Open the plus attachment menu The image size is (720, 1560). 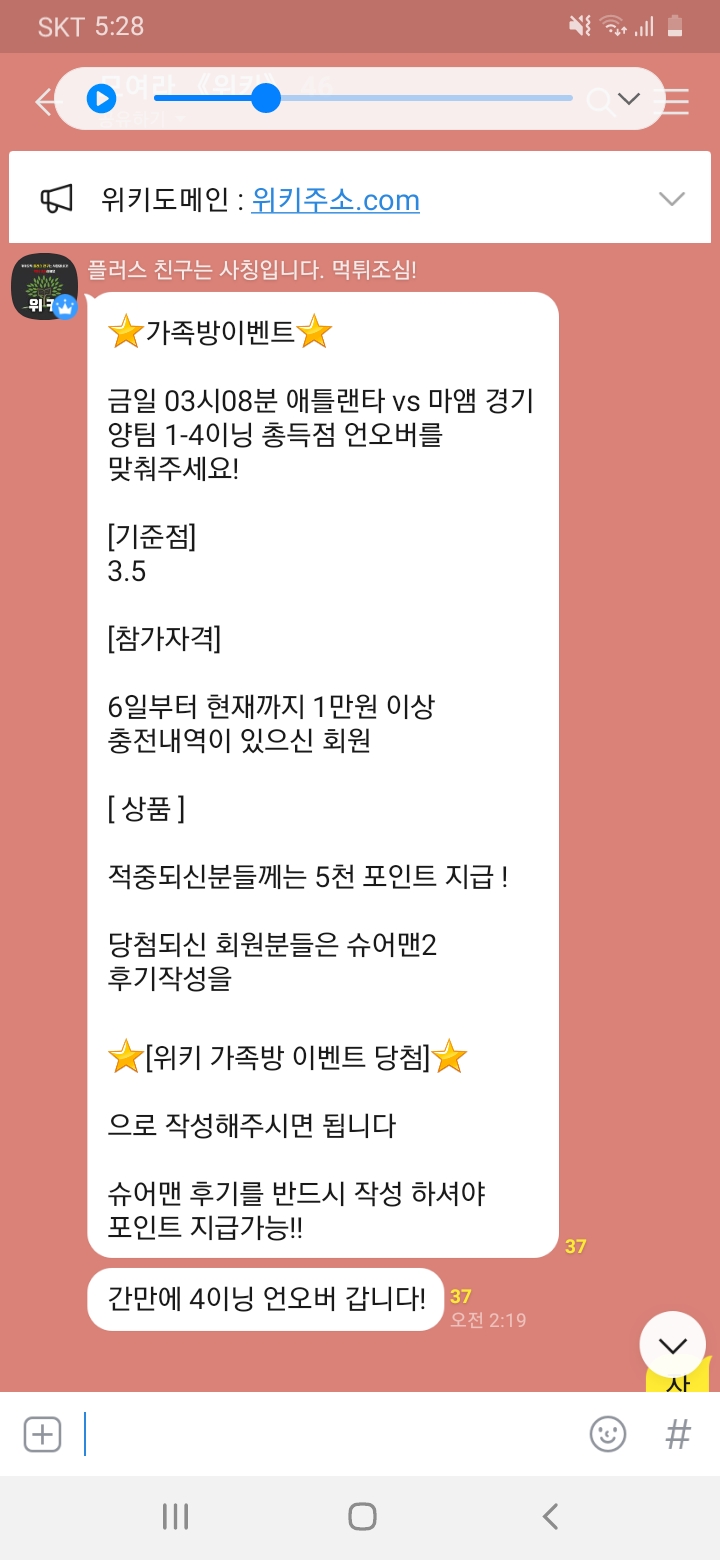(x=42, y=1434)
